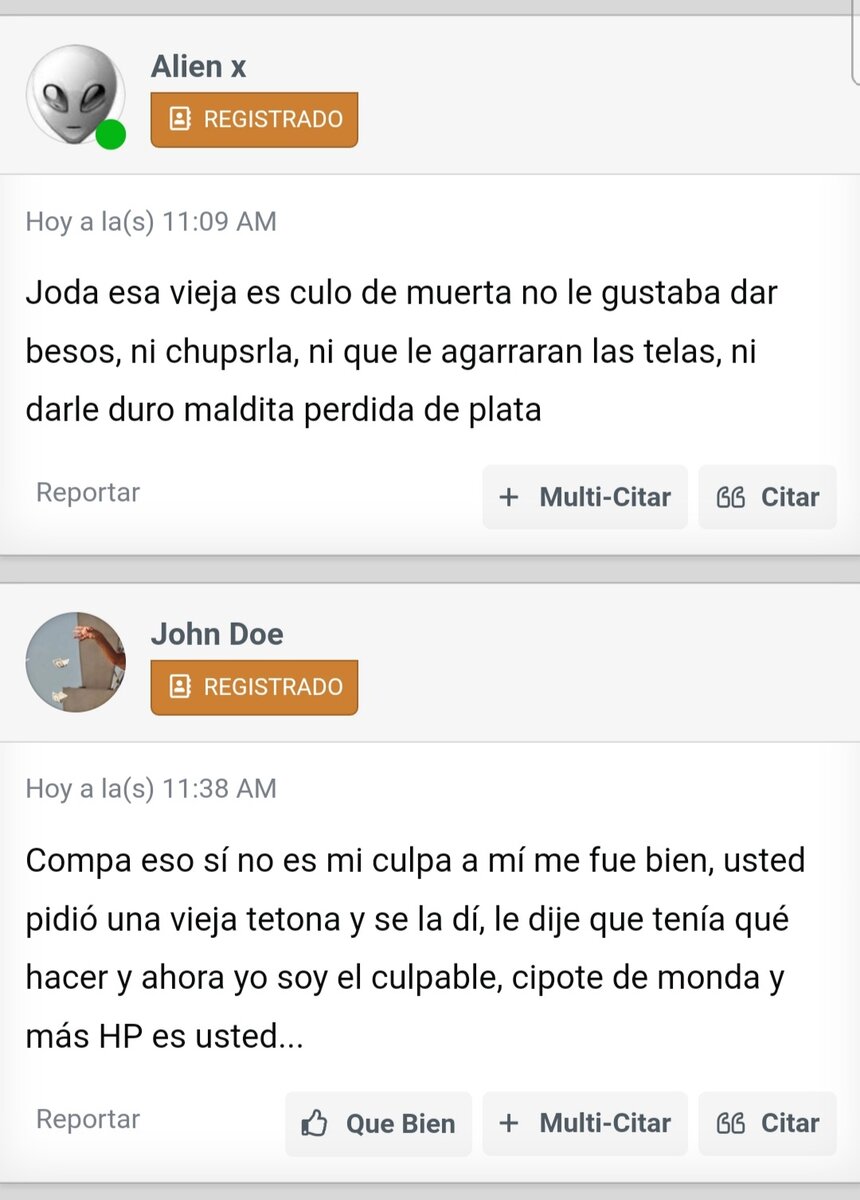Open Alien x's alien avatar image
Screen dimensions: 860x1200
click(x=76, y=95)
